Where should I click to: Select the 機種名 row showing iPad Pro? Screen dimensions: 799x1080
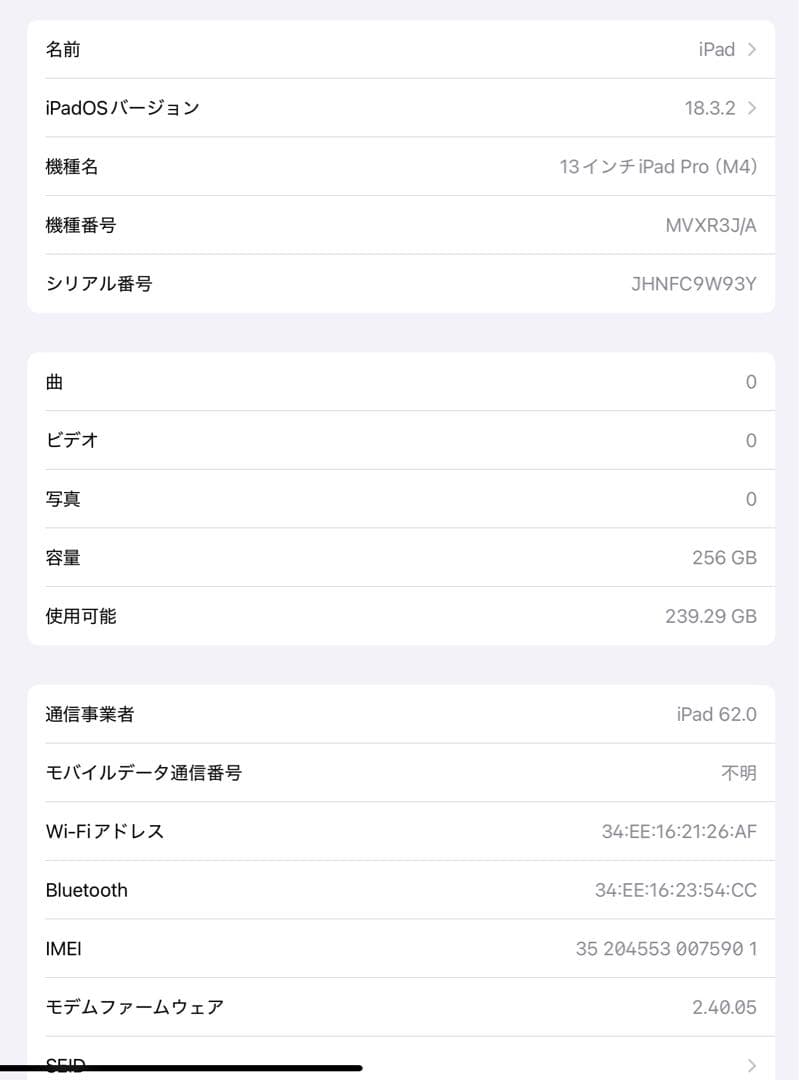tap(400, 166)
